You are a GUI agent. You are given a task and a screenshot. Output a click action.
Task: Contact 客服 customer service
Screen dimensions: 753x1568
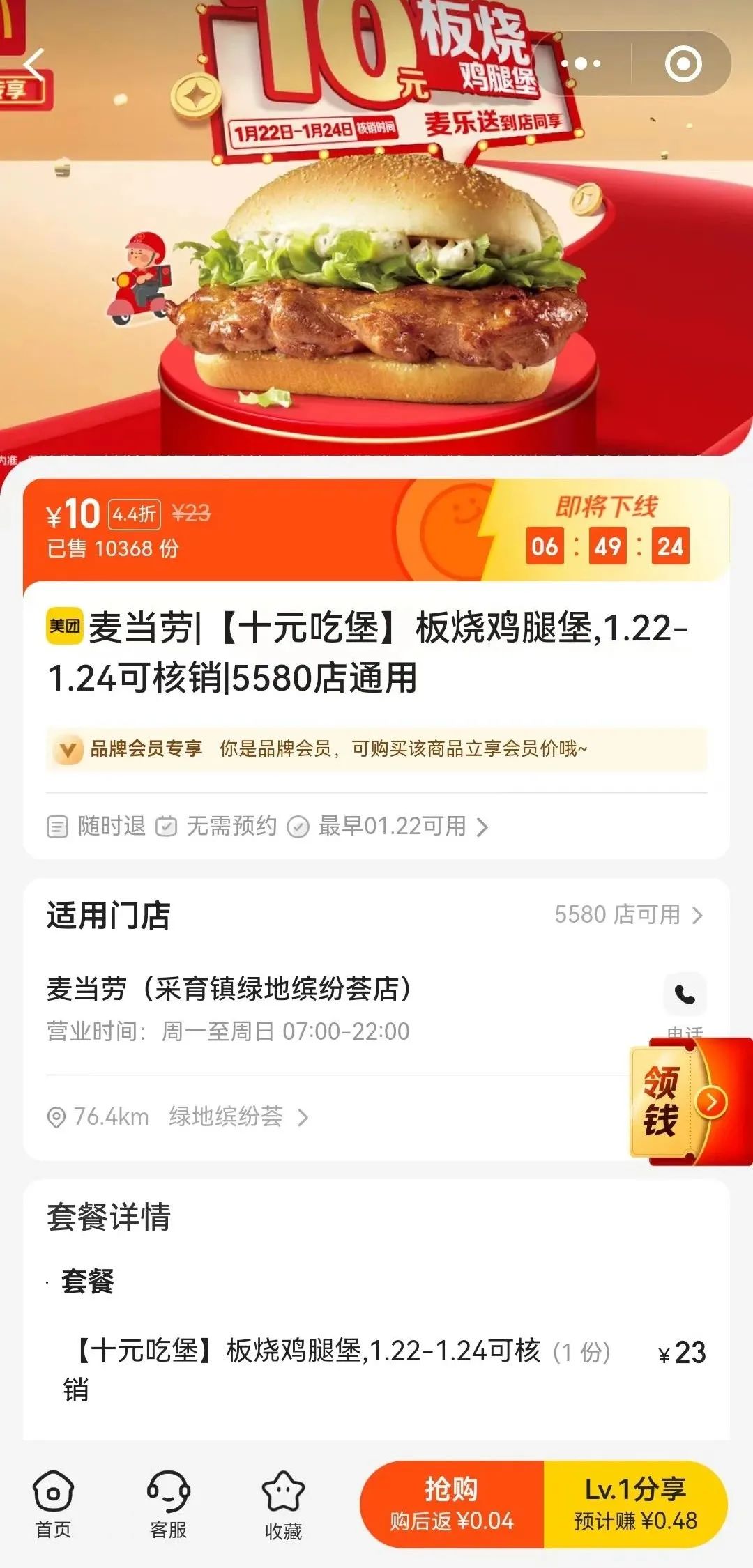click(x=168, y=1504)
